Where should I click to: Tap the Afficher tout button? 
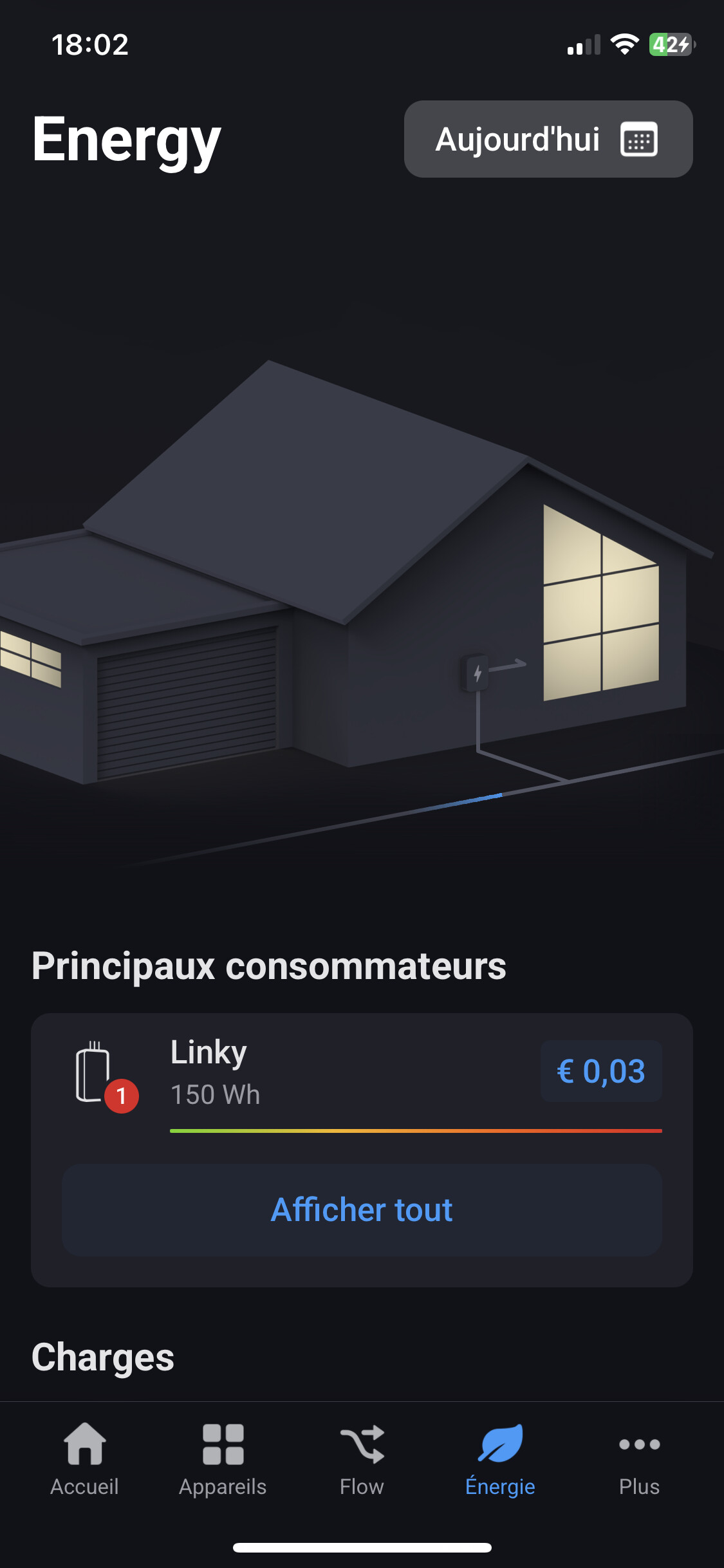[362, 1209]
